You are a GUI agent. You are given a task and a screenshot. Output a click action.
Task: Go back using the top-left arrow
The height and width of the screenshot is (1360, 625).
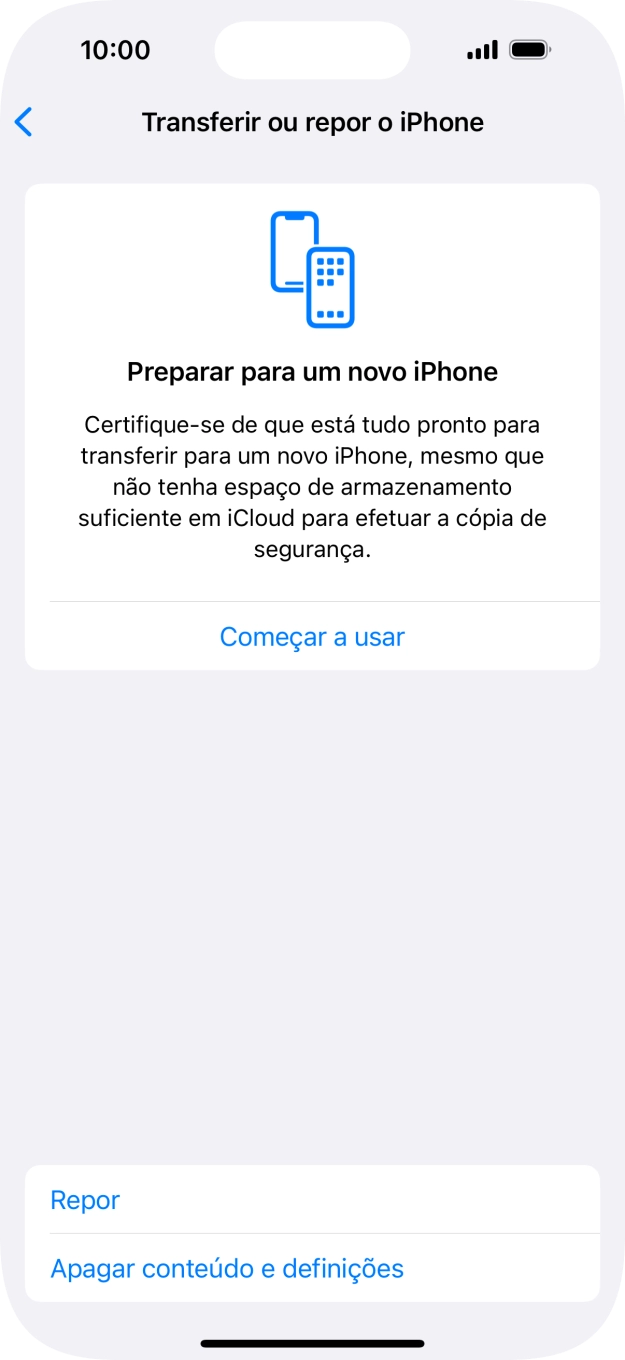tap(24, 122)
